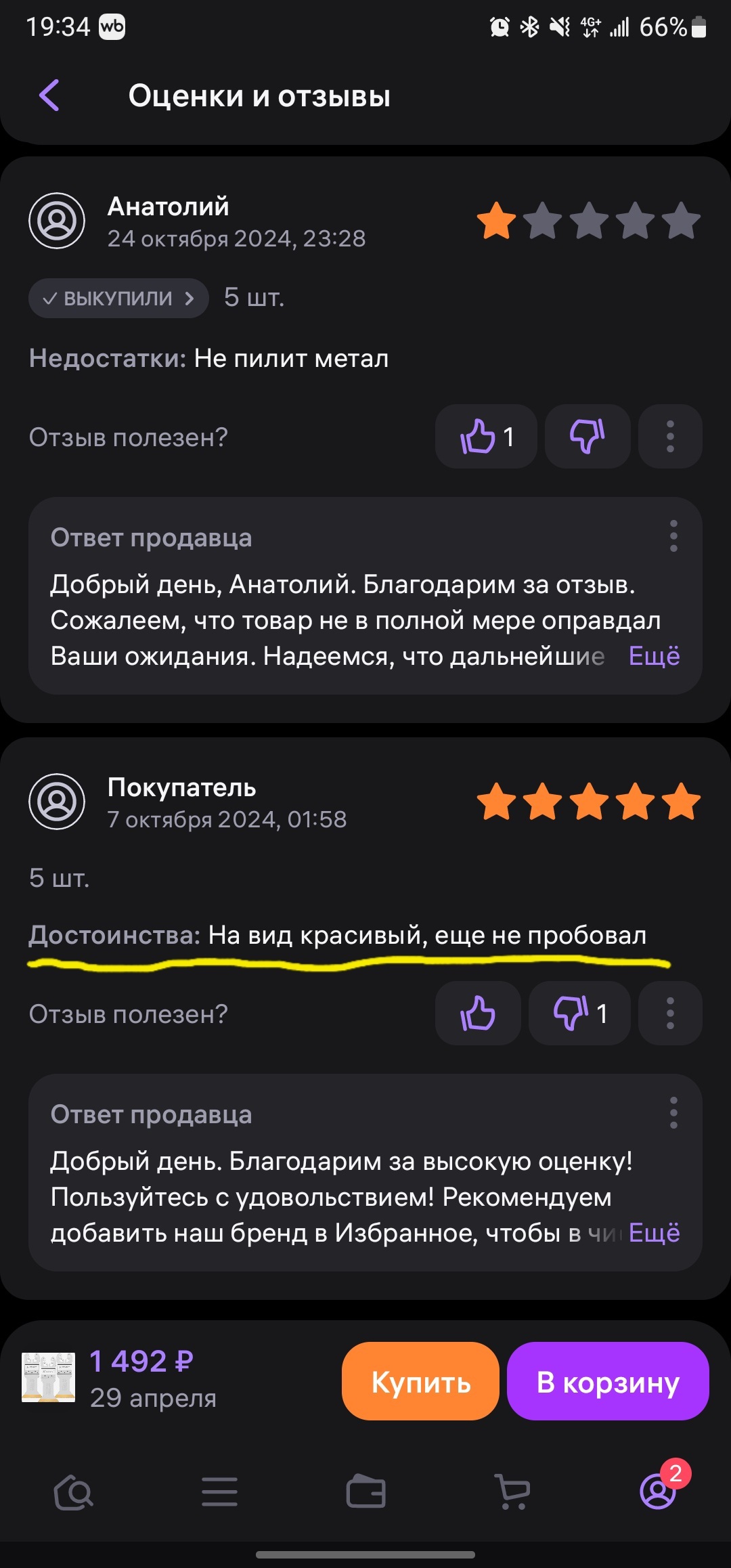Open product thumbnail next to price
This screenshot has width=731, height=1568.
coord(48,1377)
